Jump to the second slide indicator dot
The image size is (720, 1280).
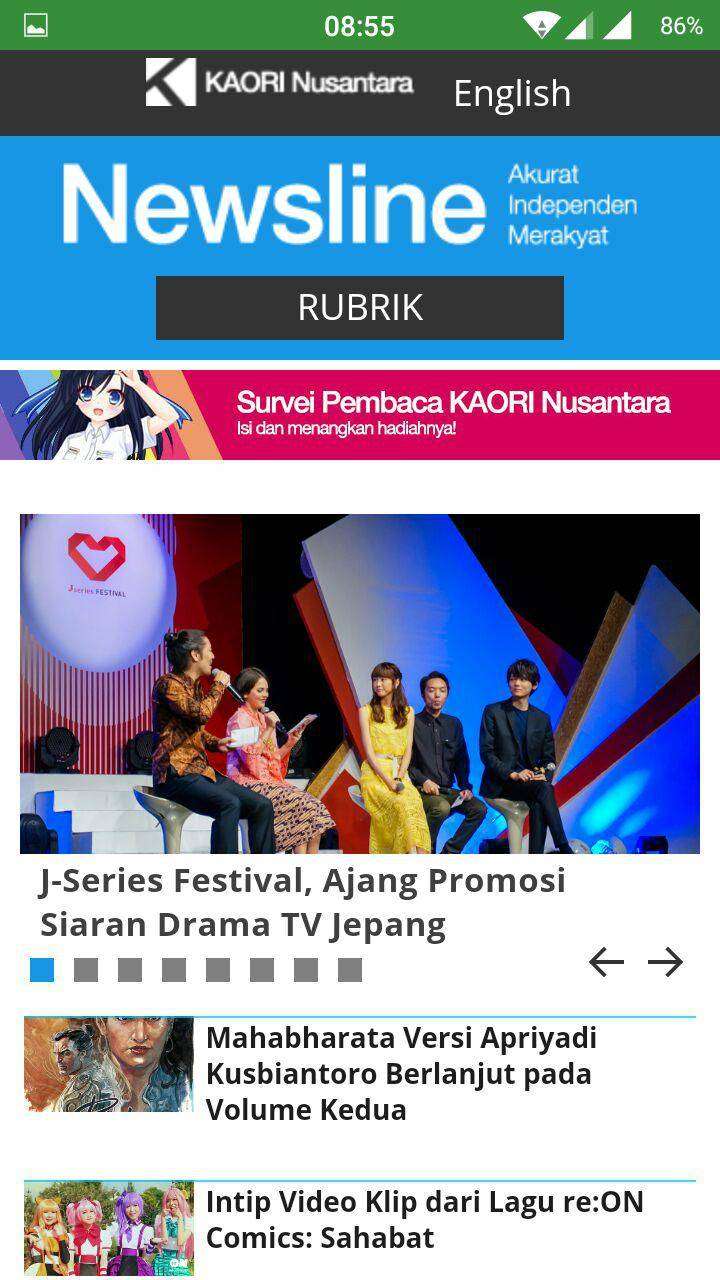[86, 970]
